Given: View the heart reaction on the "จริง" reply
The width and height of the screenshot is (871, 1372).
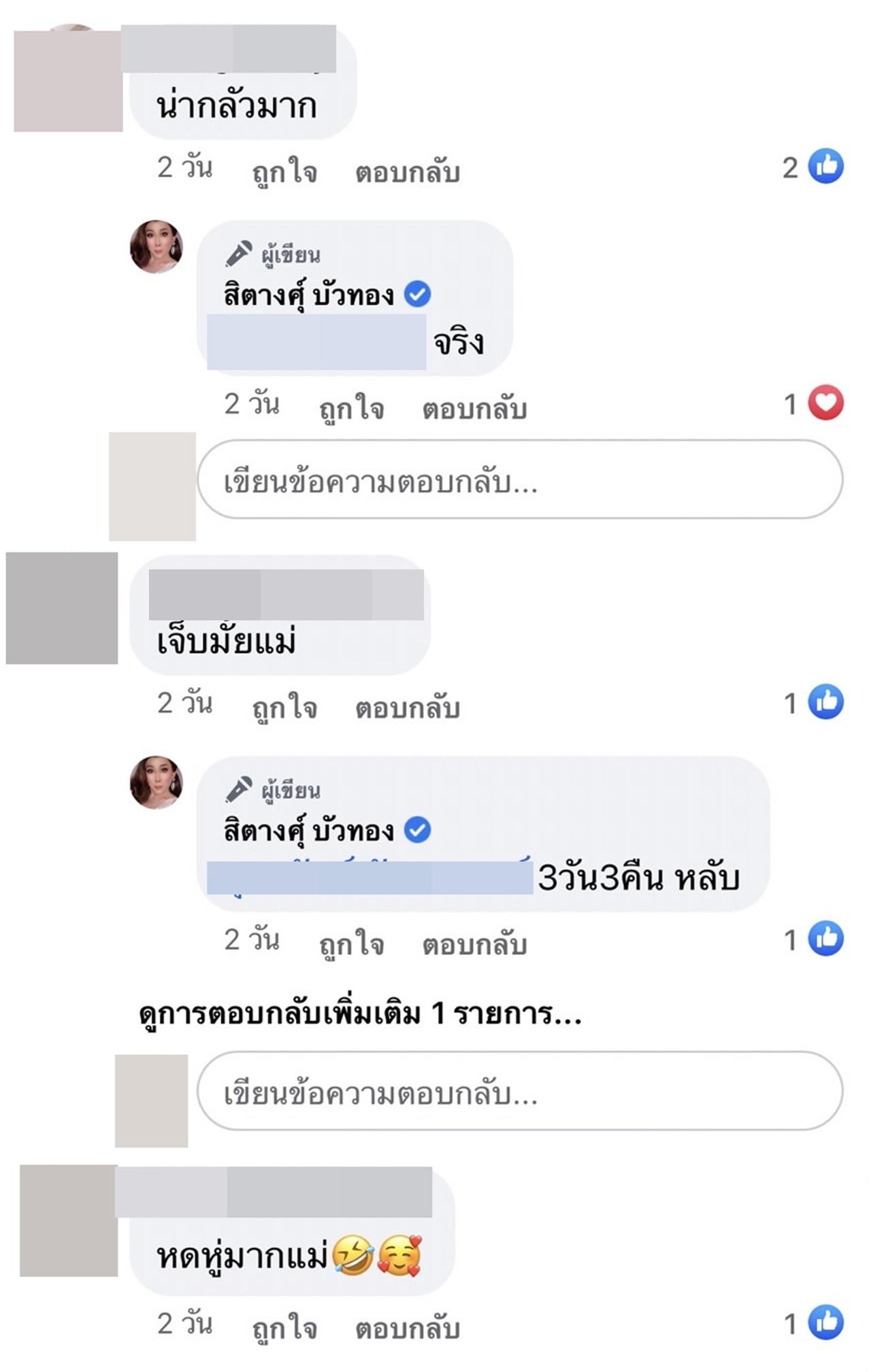Looking at the screenshot, I should pyautogui.click(x=825, y=403).
